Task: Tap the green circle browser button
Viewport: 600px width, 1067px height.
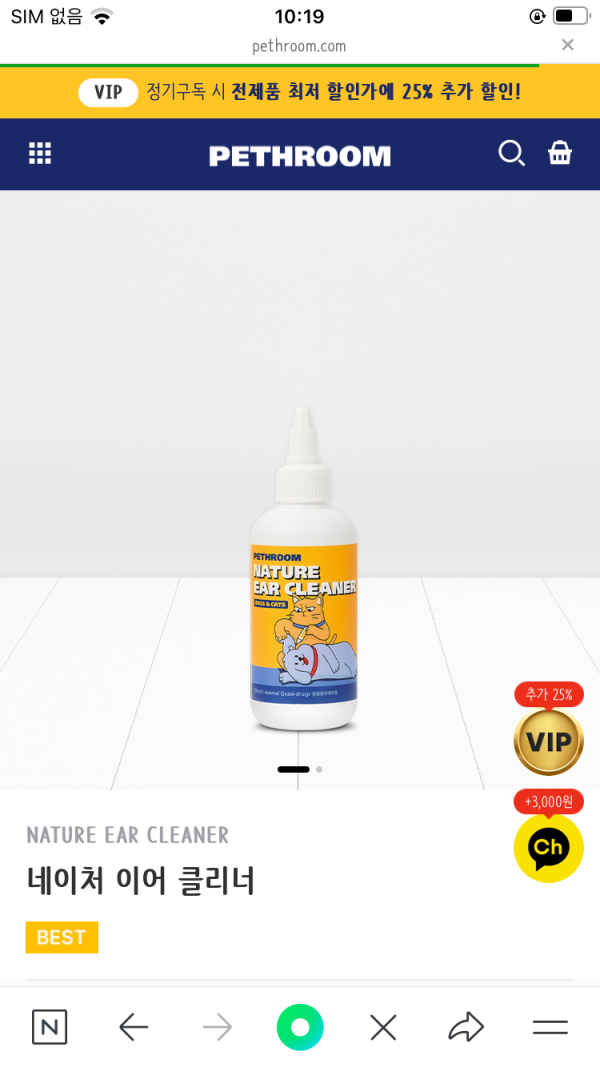Action: coord(300,1027)
